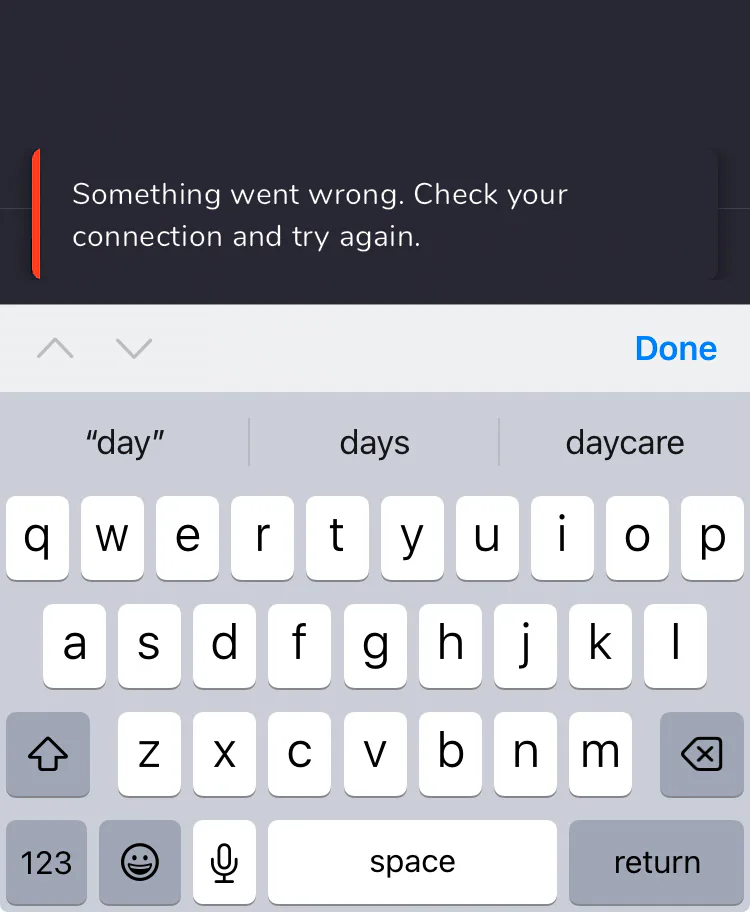Start dictation with the microphone key
The height and width of the screenshot is (912, 750).
point(224,862)
